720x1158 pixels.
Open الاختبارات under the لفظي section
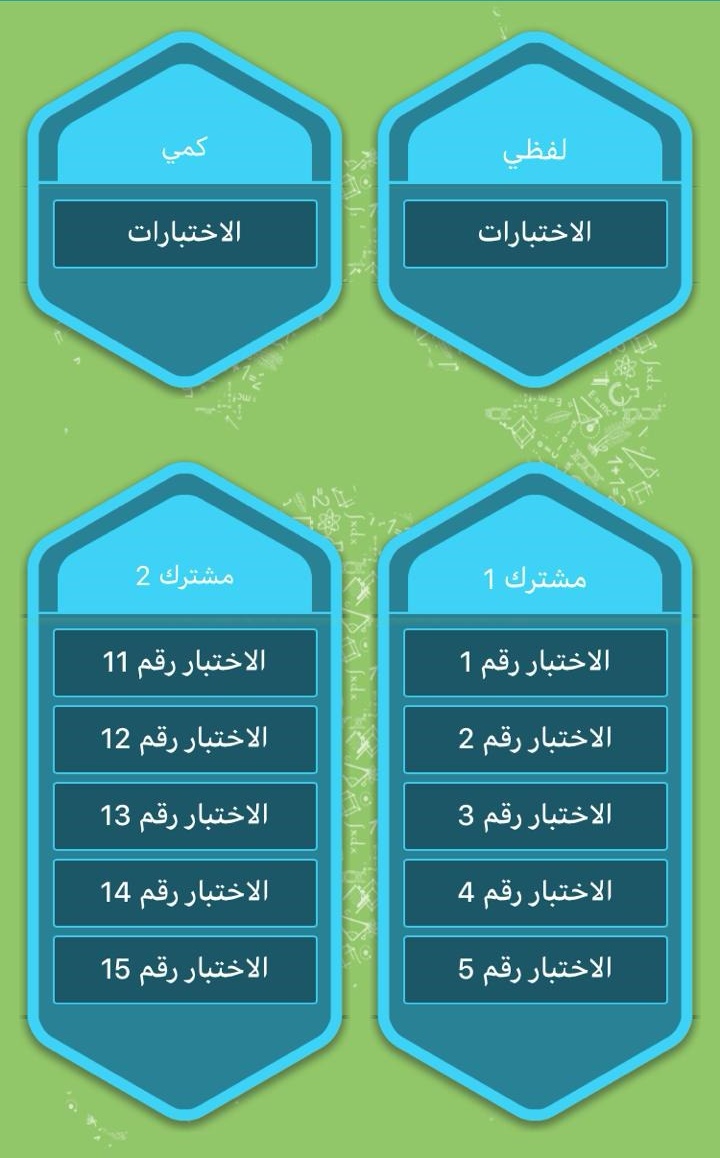535,234
